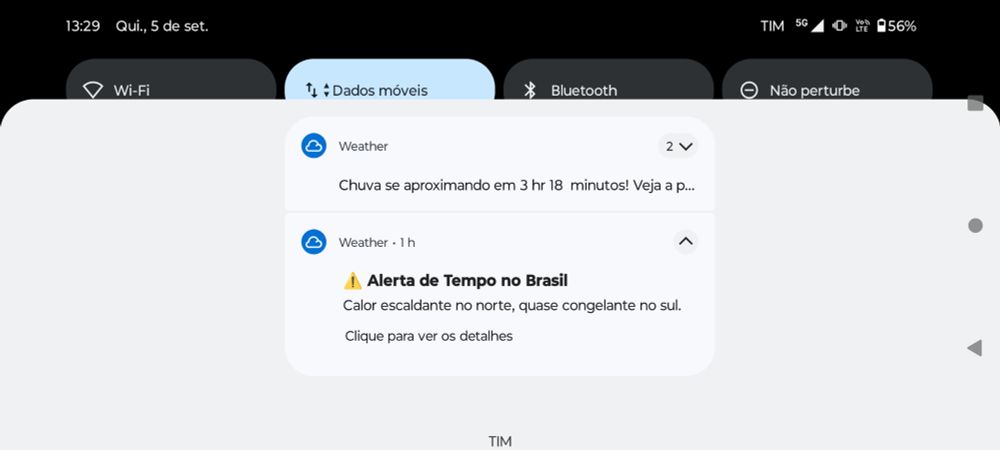Tap the round home button
This screenshot has height=450, width=1000.
[975, 225]
